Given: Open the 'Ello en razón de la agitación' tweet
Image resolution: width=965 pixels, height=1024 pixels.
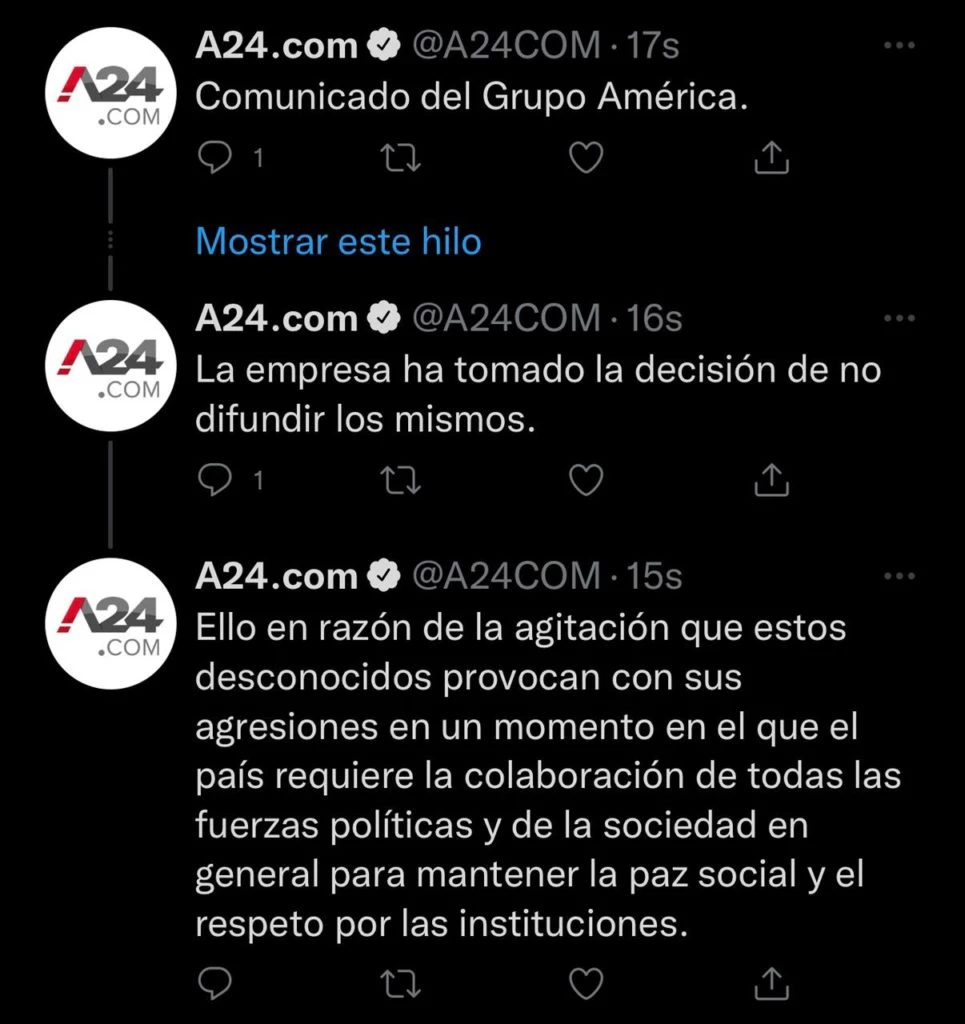Looking at the screenshot, I should [540, 776].
